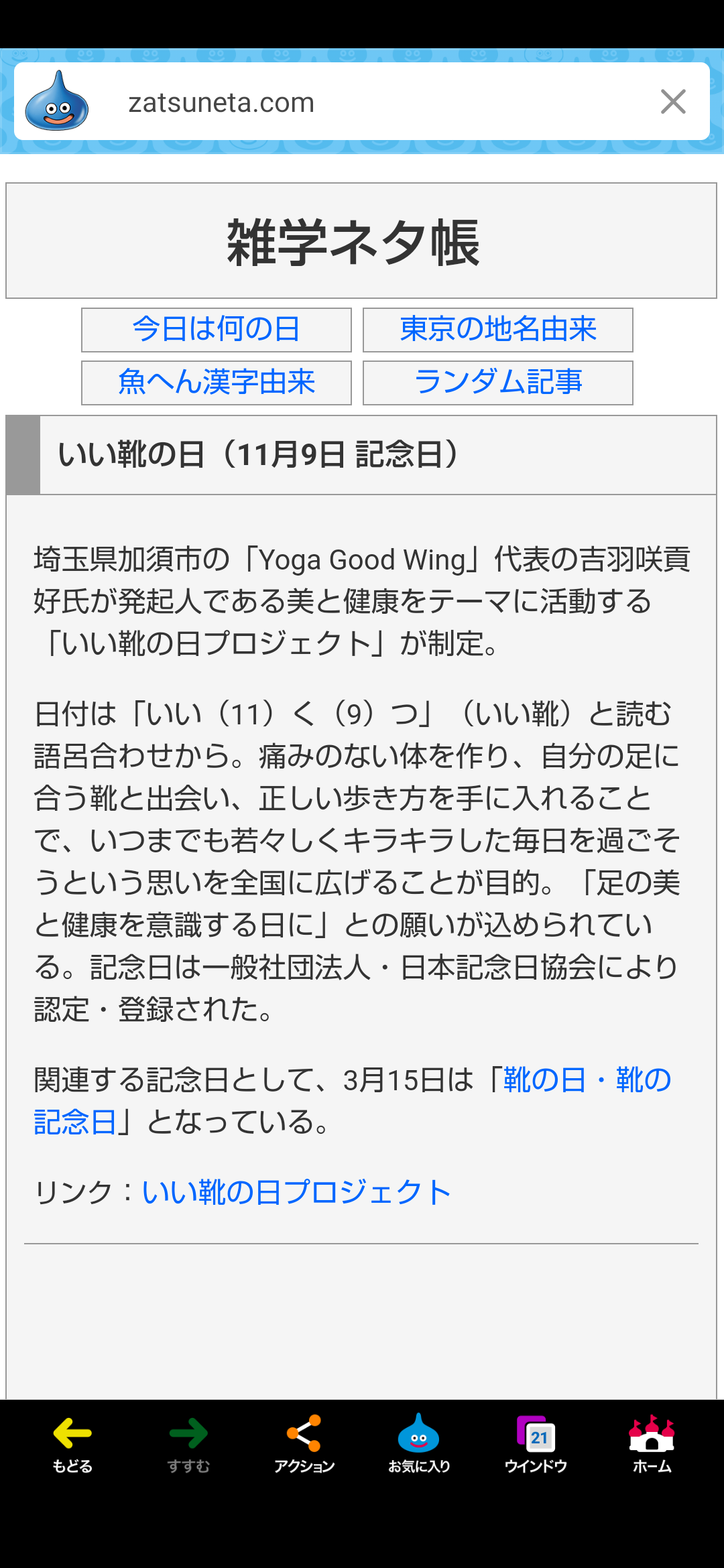The image size is (724, 1568).
Task: Open the 今日は何の日 link
Action: (x=217, y=330)
